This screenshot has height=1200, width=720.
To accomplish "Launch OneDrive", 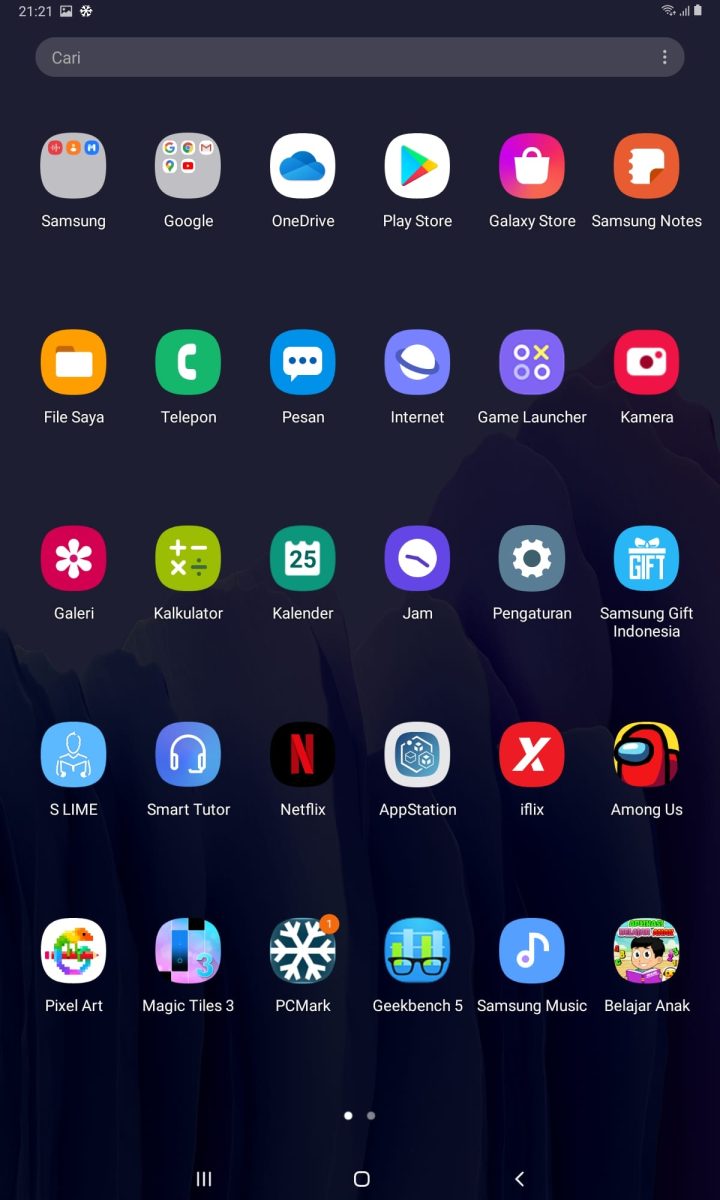I will (x=303, y=166).
